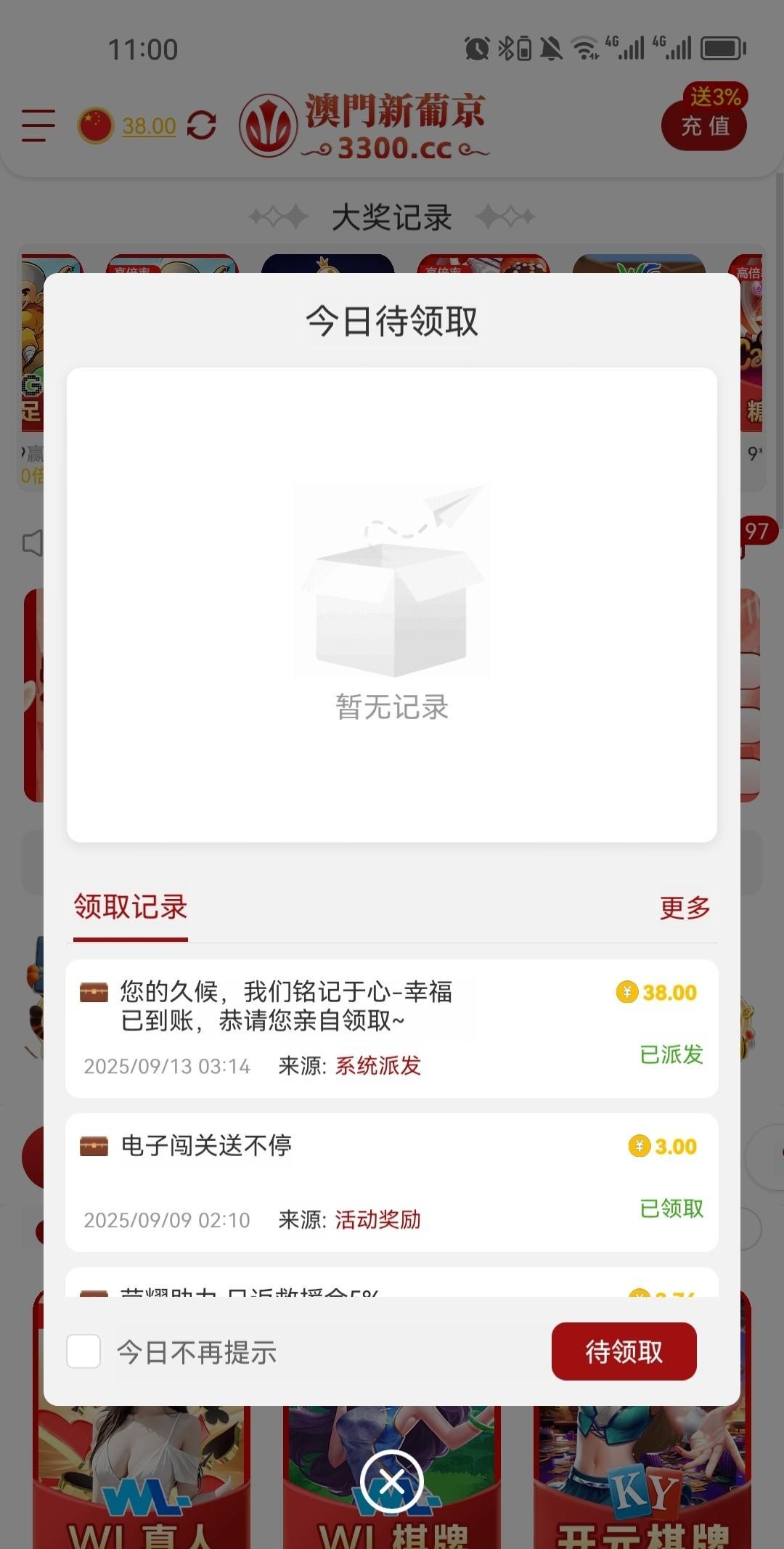Tap the 待领取 button
784x1549 pixels.
click(x=624, y=1351)
